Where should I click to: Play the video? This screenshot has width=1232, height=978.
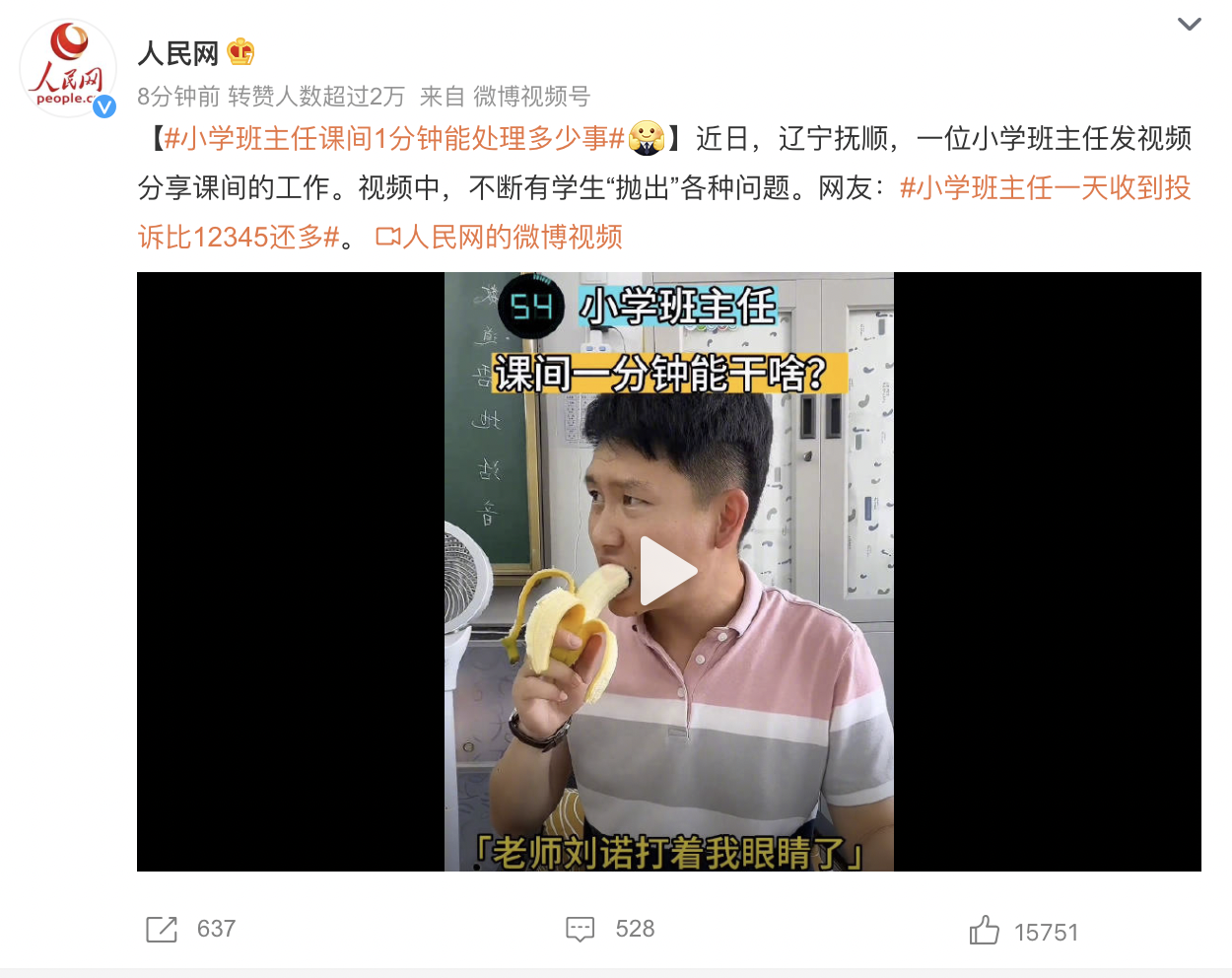point(668,571)
